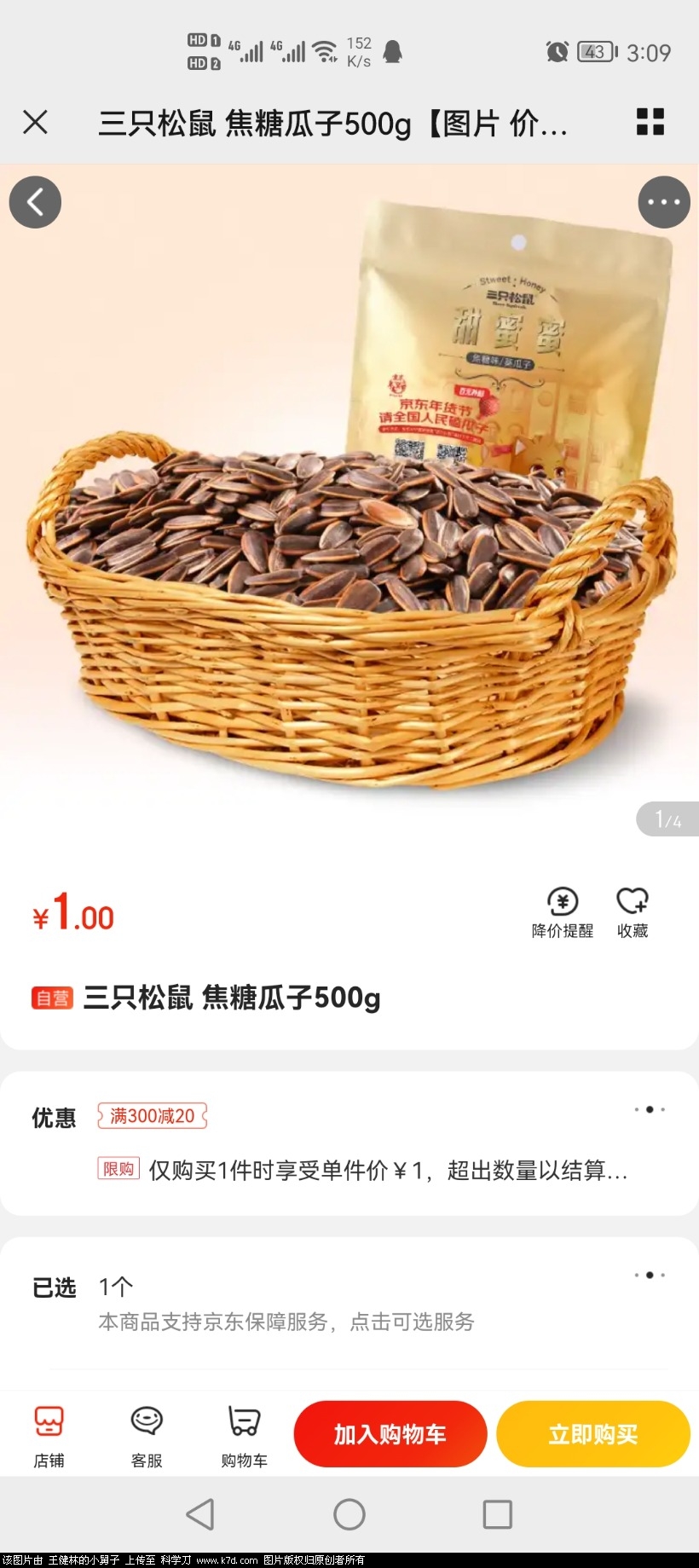
Task: Go back using the round arrow button
Action: click(x=35, y=202)
